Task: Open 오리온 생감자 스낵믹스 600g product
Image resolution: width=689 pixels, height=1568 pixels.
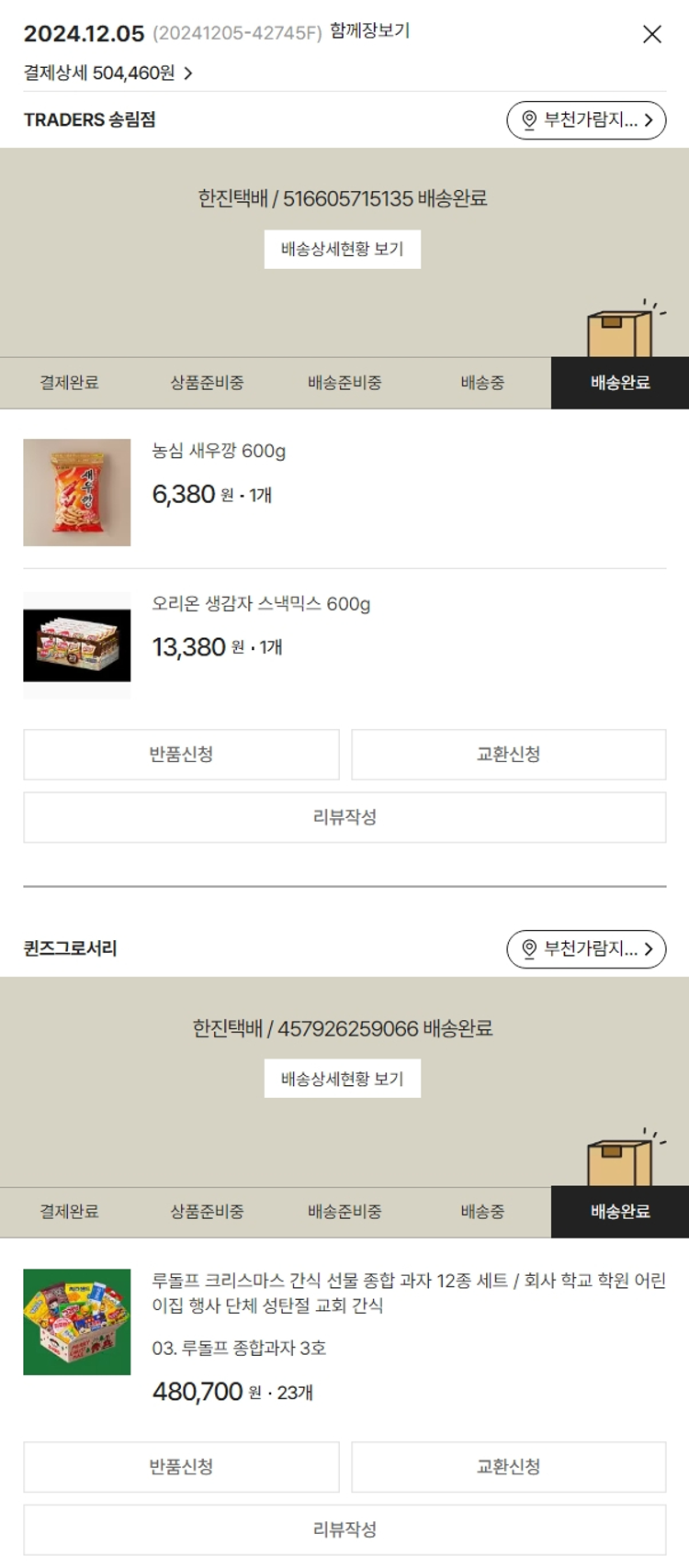Action: (261, 604)
